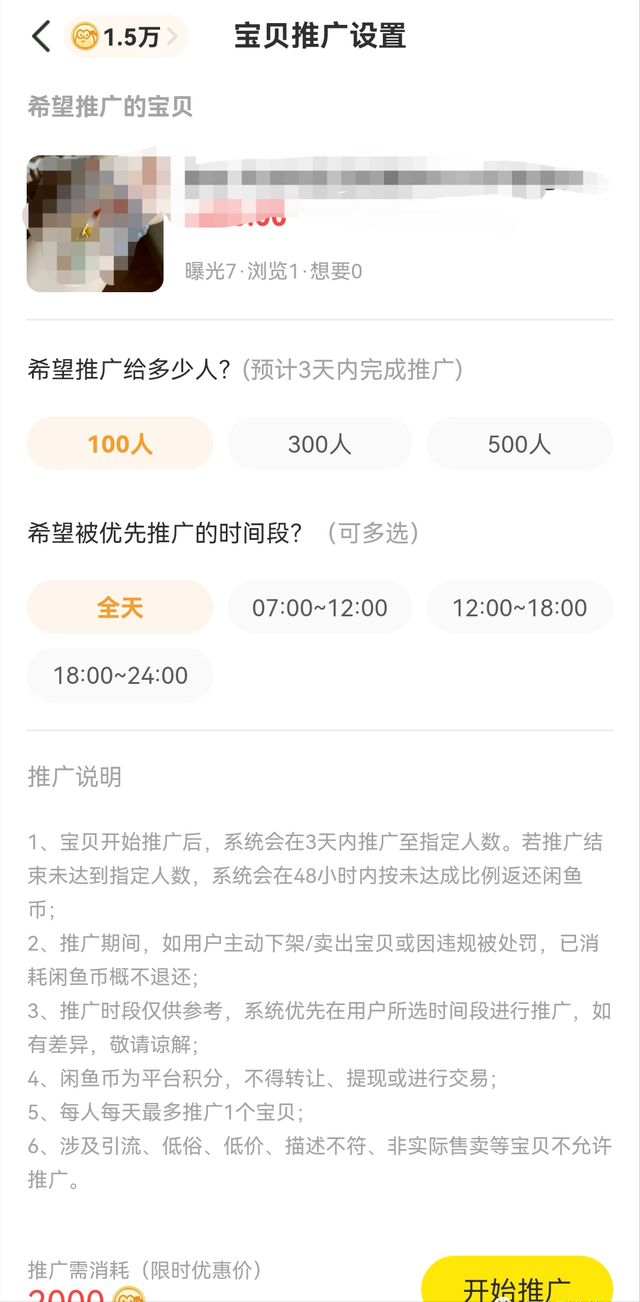Select 100人 as the promotion audience
Image resolution: width=640 pixels, height=1302 pixels.
click(120, 444)
